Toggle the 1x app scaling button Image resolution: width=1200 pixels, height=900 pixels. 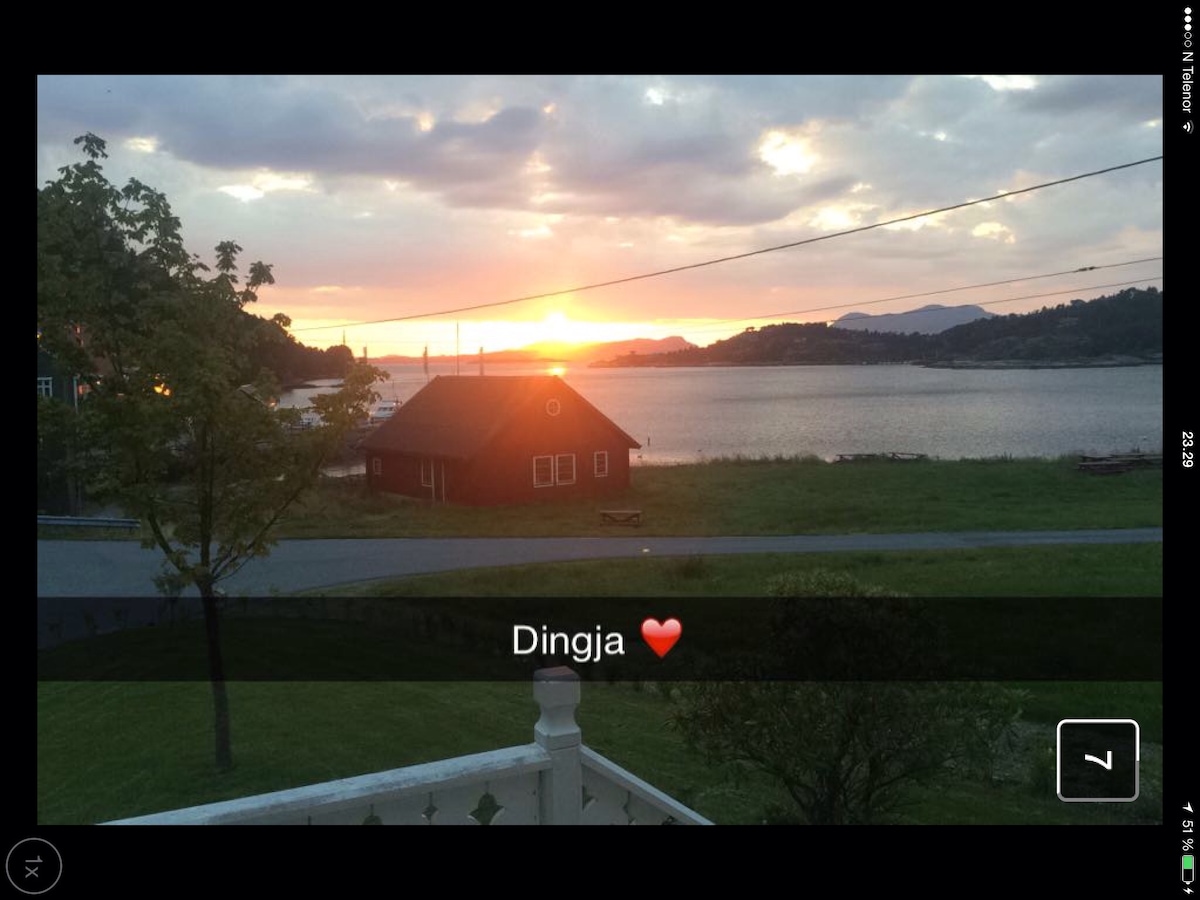[x=33, y=866]
